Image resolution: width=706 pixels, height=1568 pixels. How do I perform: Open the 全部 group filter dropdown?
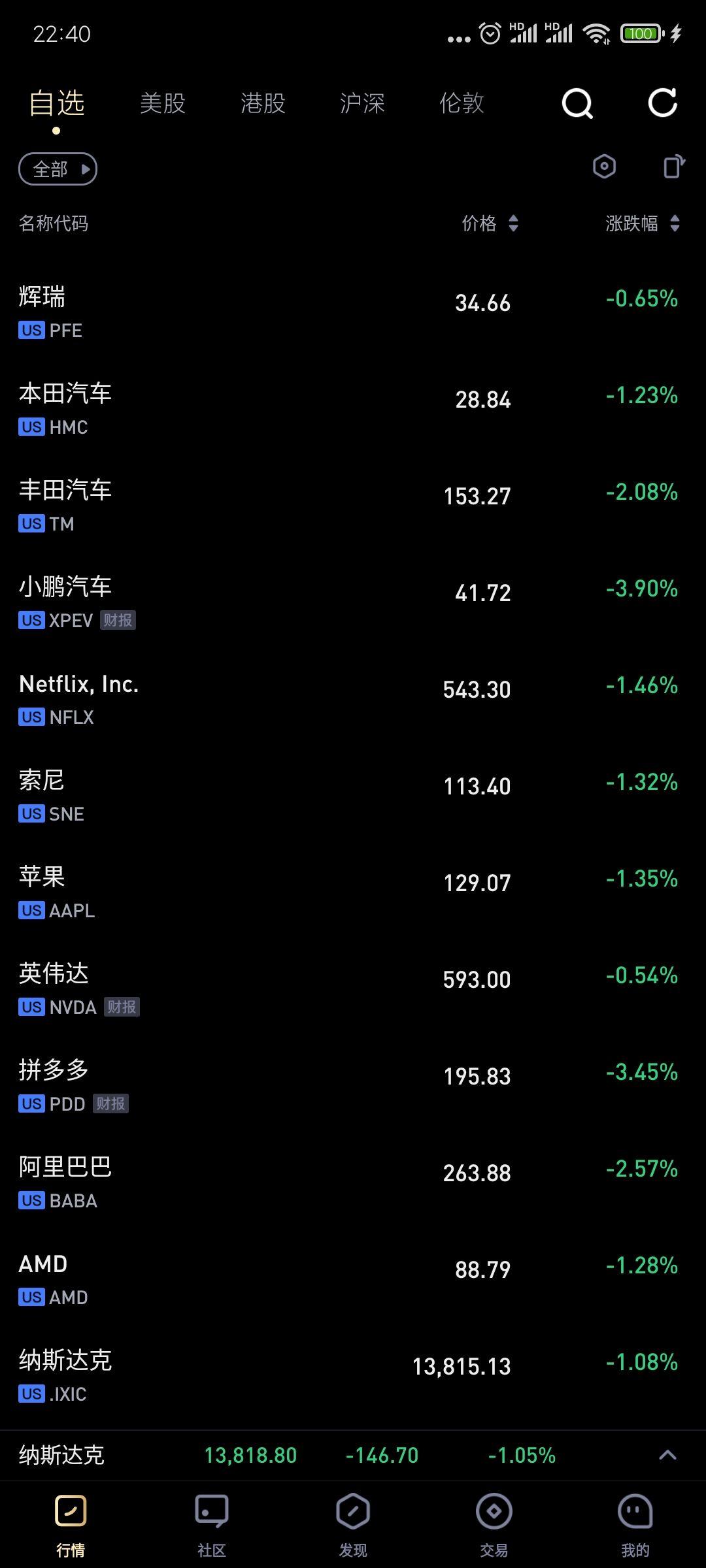(x=58, y=169)
